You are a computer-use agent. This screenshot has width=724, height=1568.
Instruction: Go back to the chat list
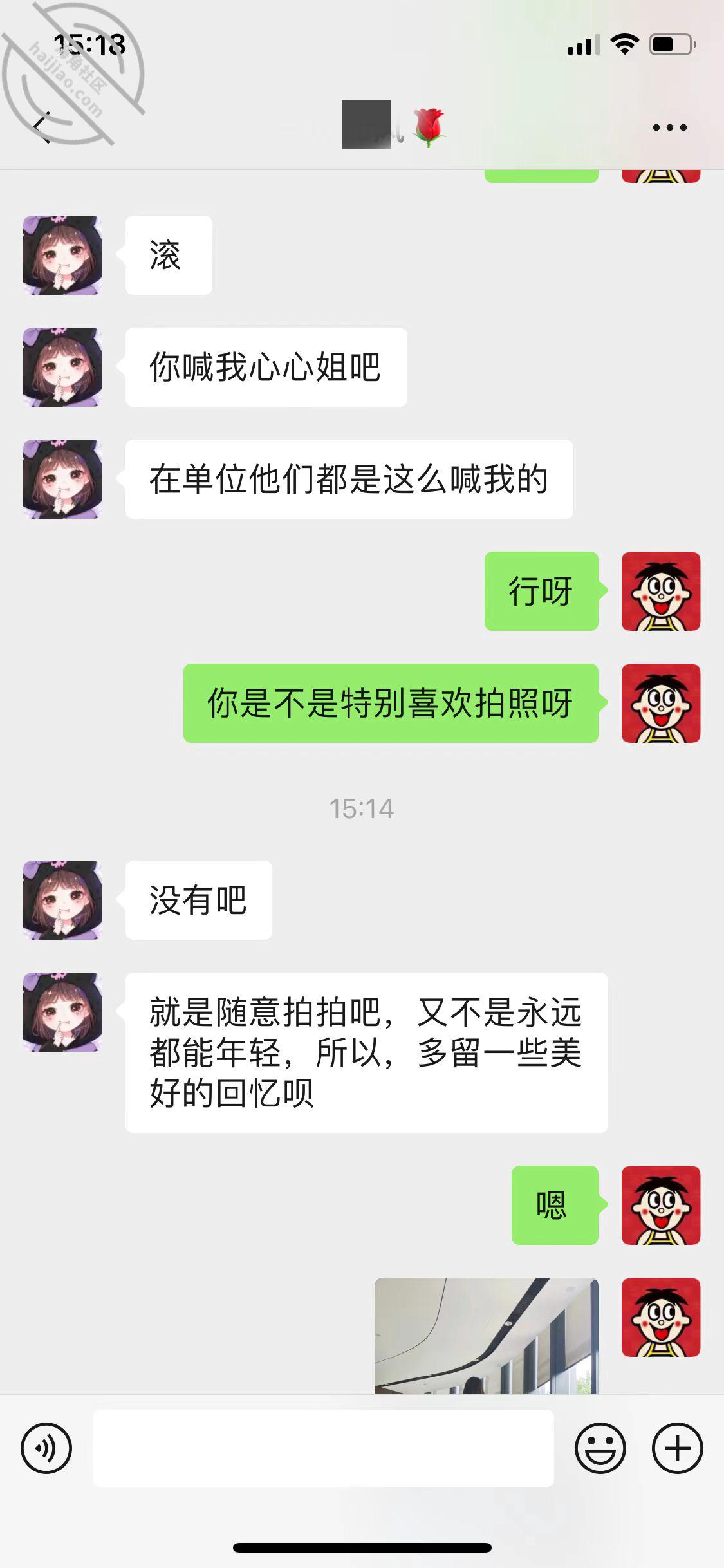[x=42, y=127]
